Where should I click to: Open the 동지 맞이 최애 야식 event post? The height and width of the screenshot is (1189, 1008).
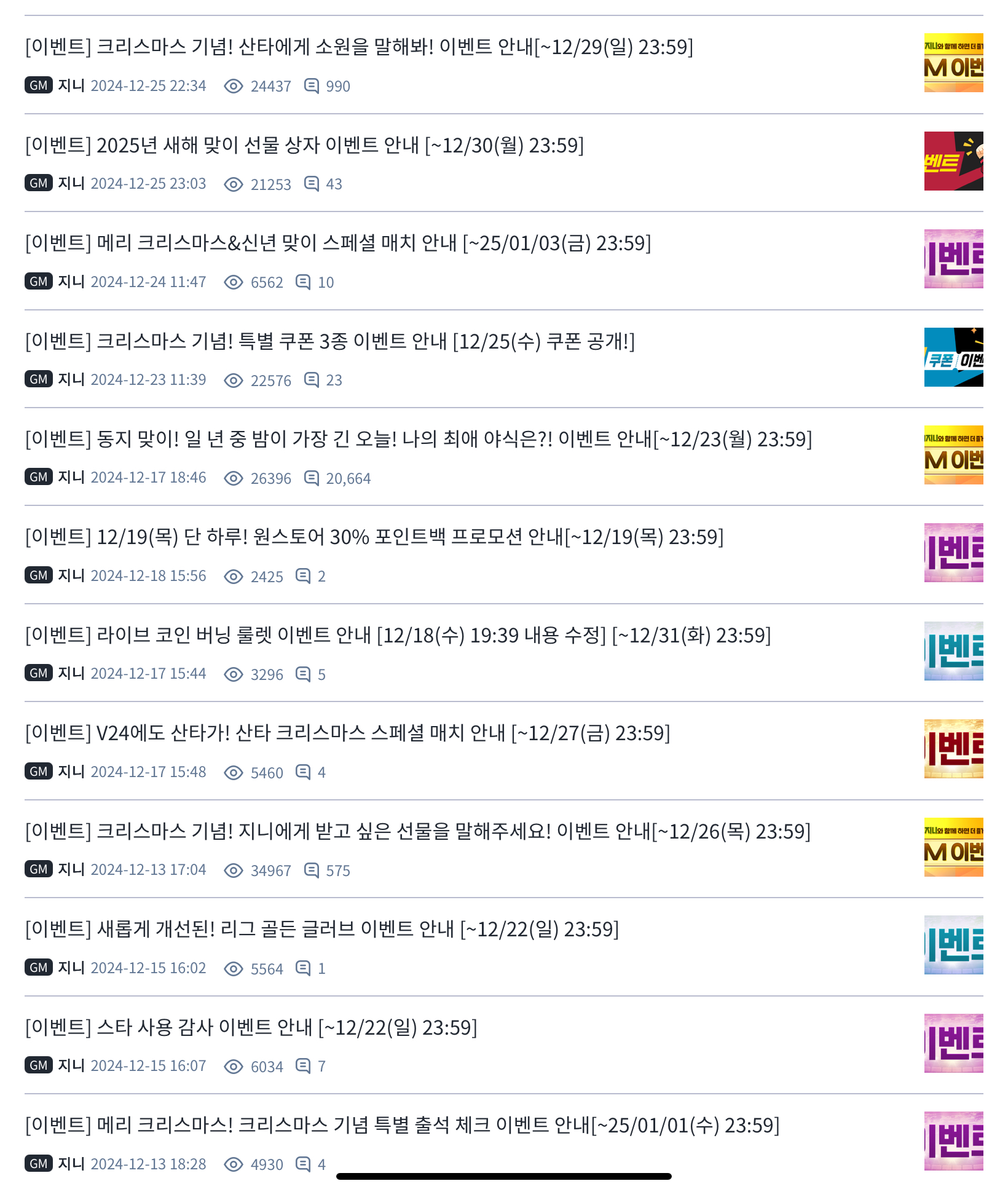[x=418, y=439]
